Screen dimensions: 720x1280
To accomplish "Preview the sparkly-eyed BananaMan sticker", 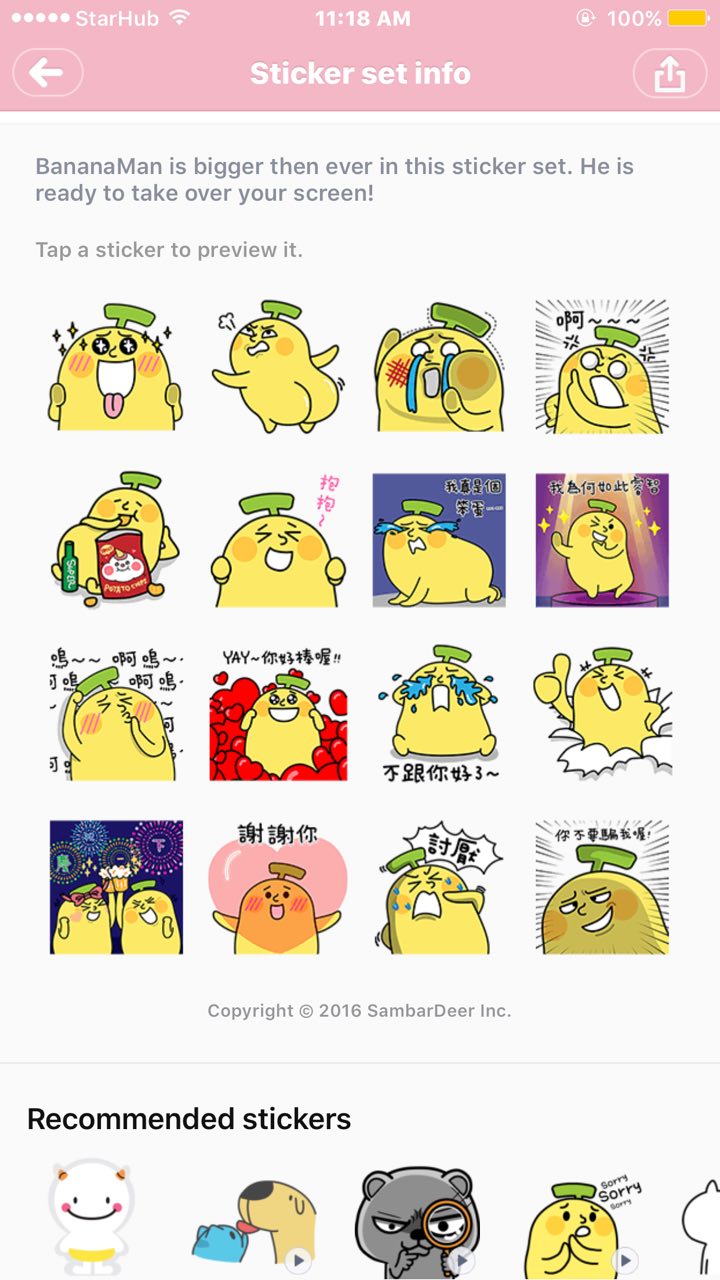I will click(x=115, y=367).
